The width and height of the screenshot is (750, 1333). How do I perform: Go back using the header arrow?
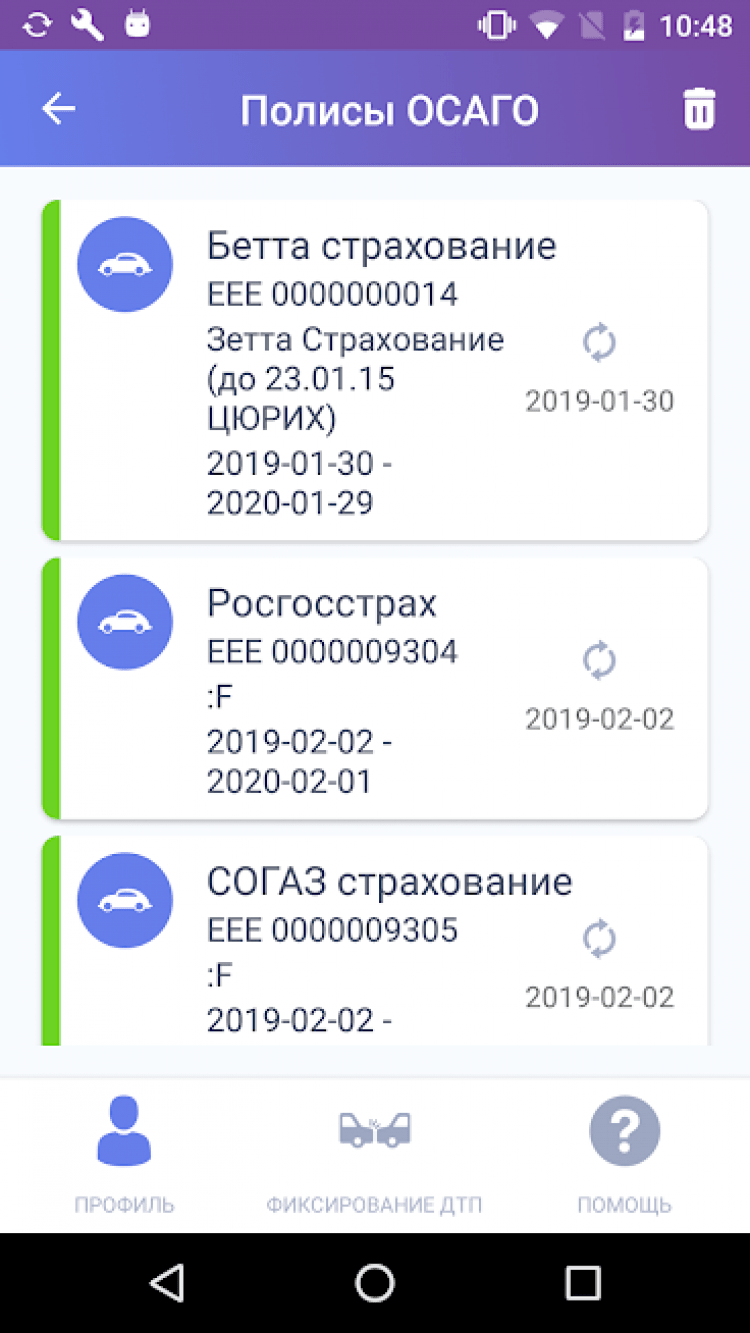tap(59, 109)
